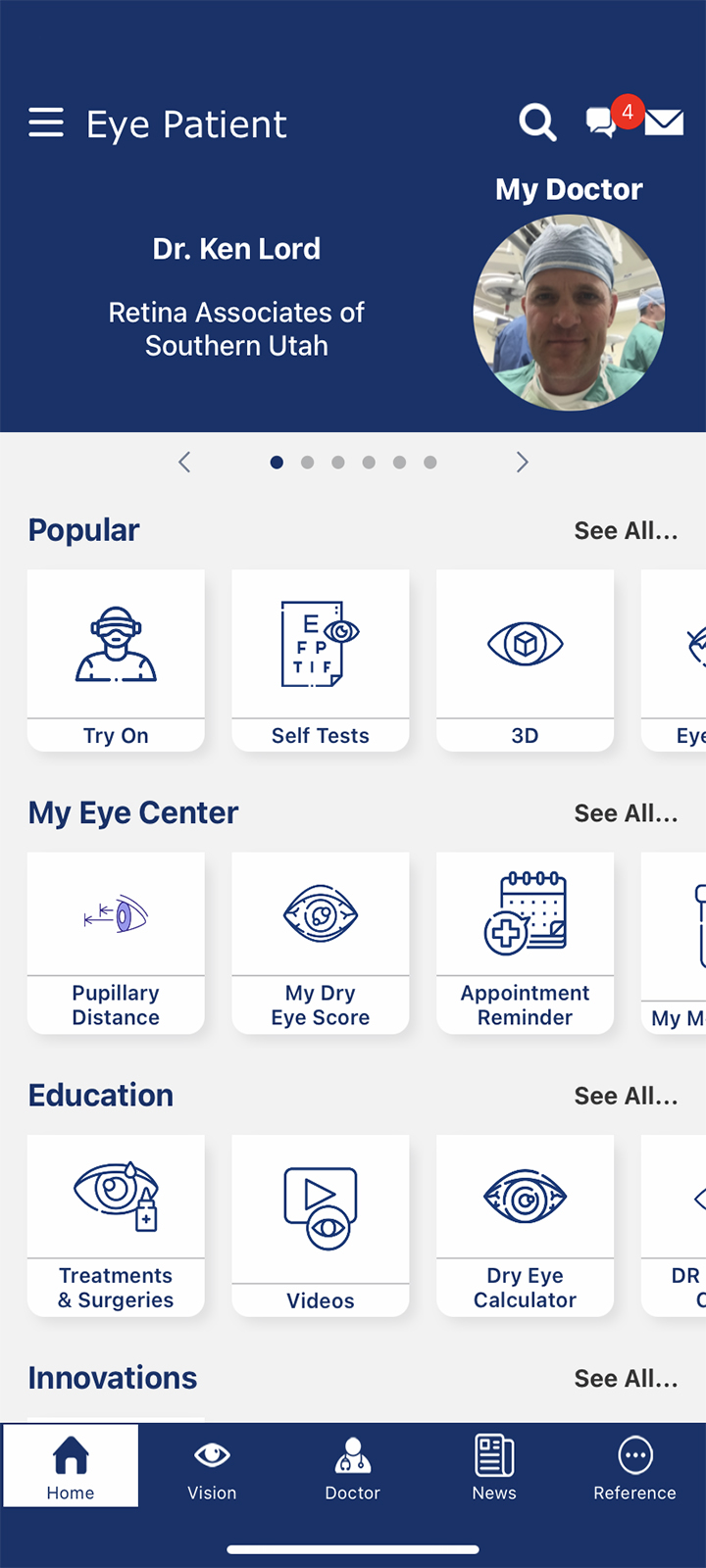Open Dry Eye Calculator

click(x=525, y=1225)
